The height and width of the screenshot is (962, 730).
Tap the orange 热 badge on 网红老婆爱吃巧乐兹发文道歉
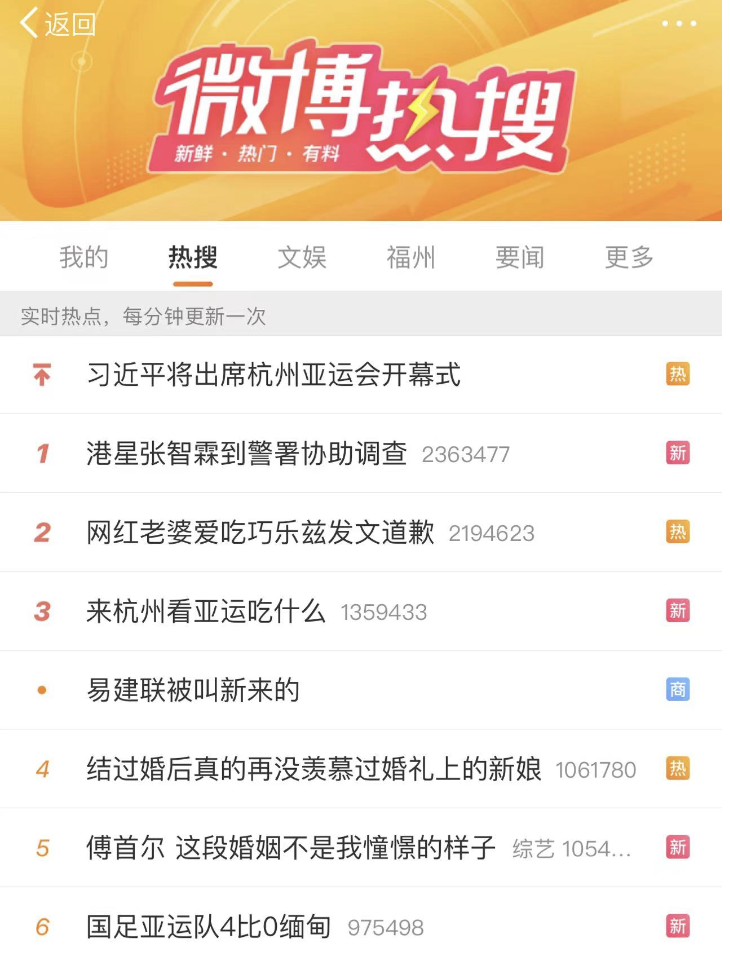tap(677, 531)
